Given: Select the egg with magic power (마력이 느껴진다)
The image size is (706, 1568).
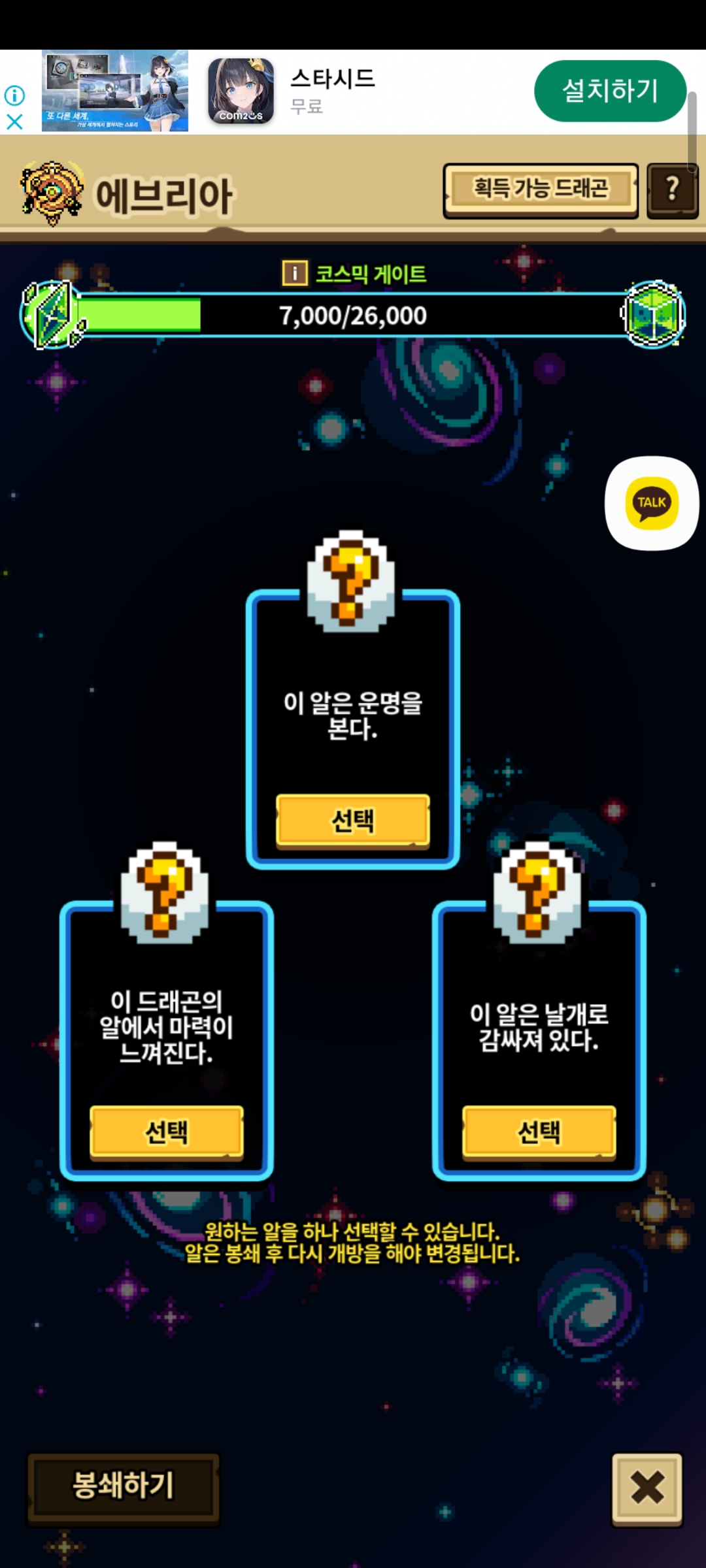Looking at the screenshot, I should (x=167, y=1132).
